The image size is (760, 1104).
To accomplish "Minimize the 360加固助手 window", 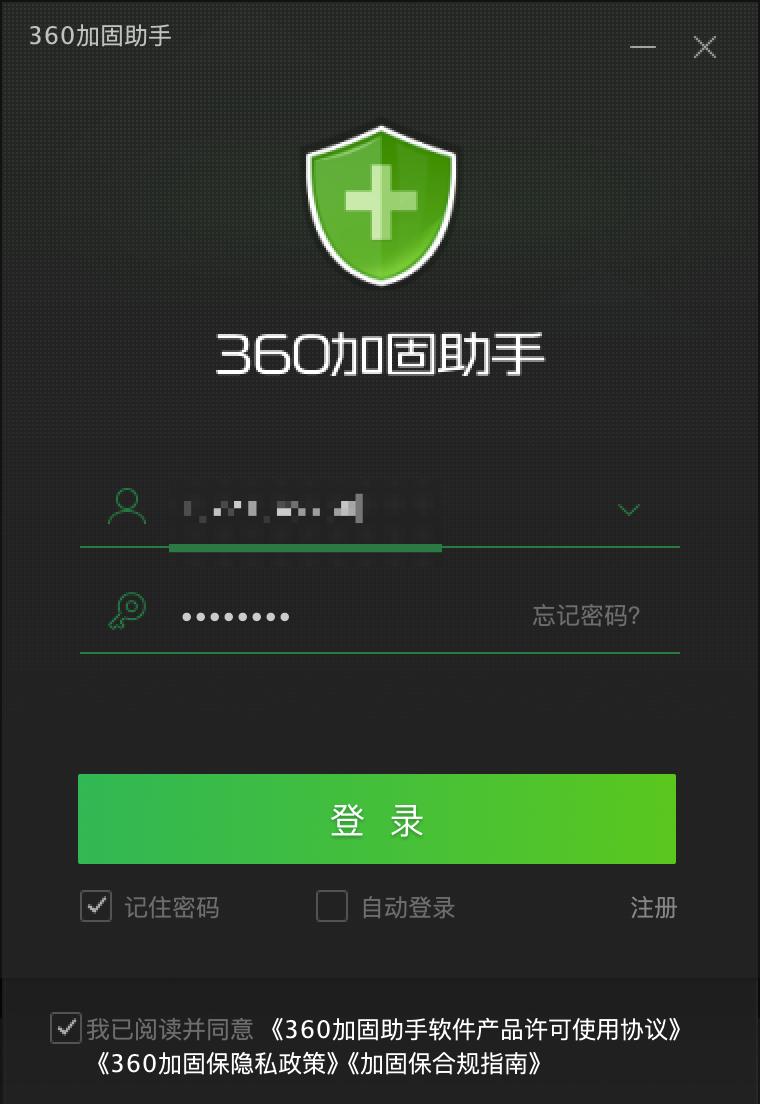I will [643, 47].
